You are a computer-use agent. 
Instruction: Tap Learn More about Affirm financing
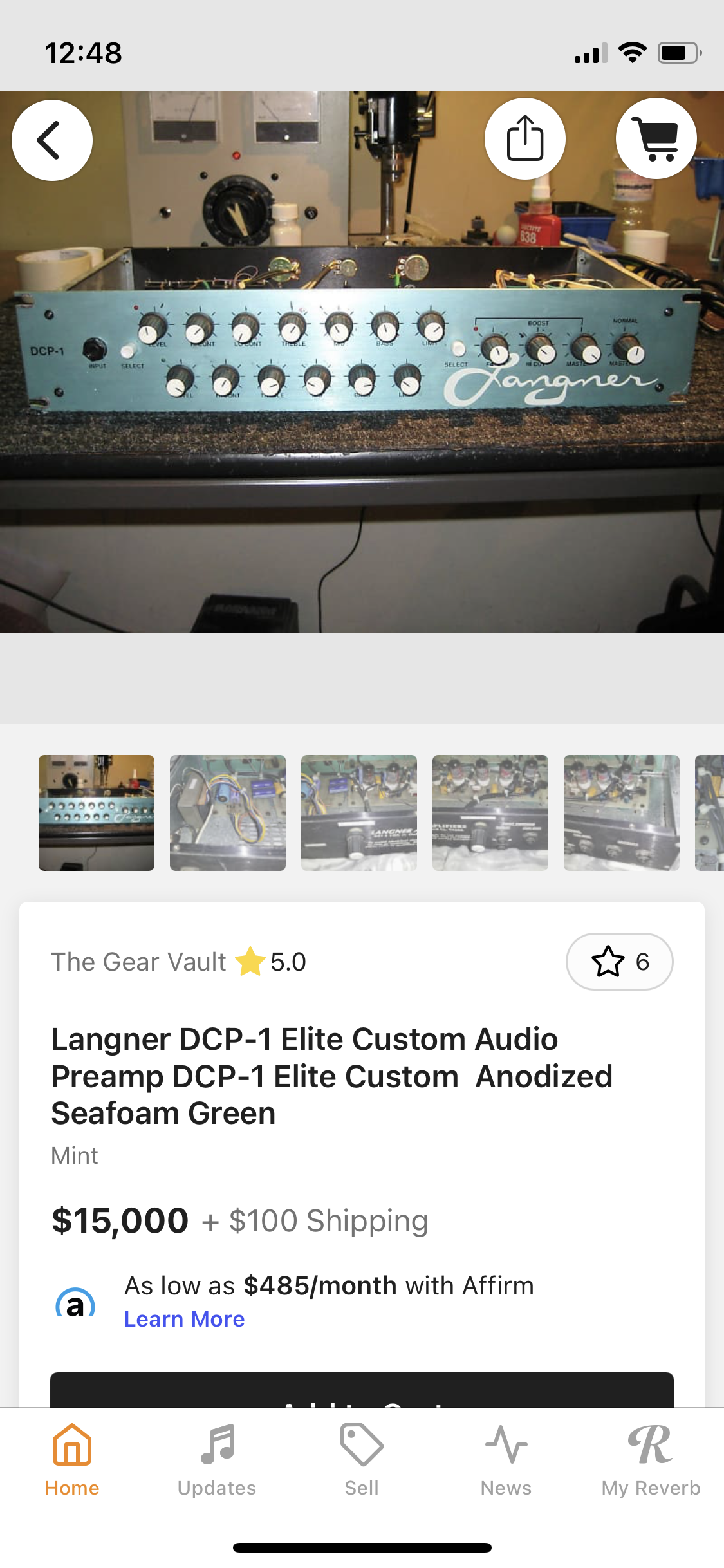coord(184,1319)
